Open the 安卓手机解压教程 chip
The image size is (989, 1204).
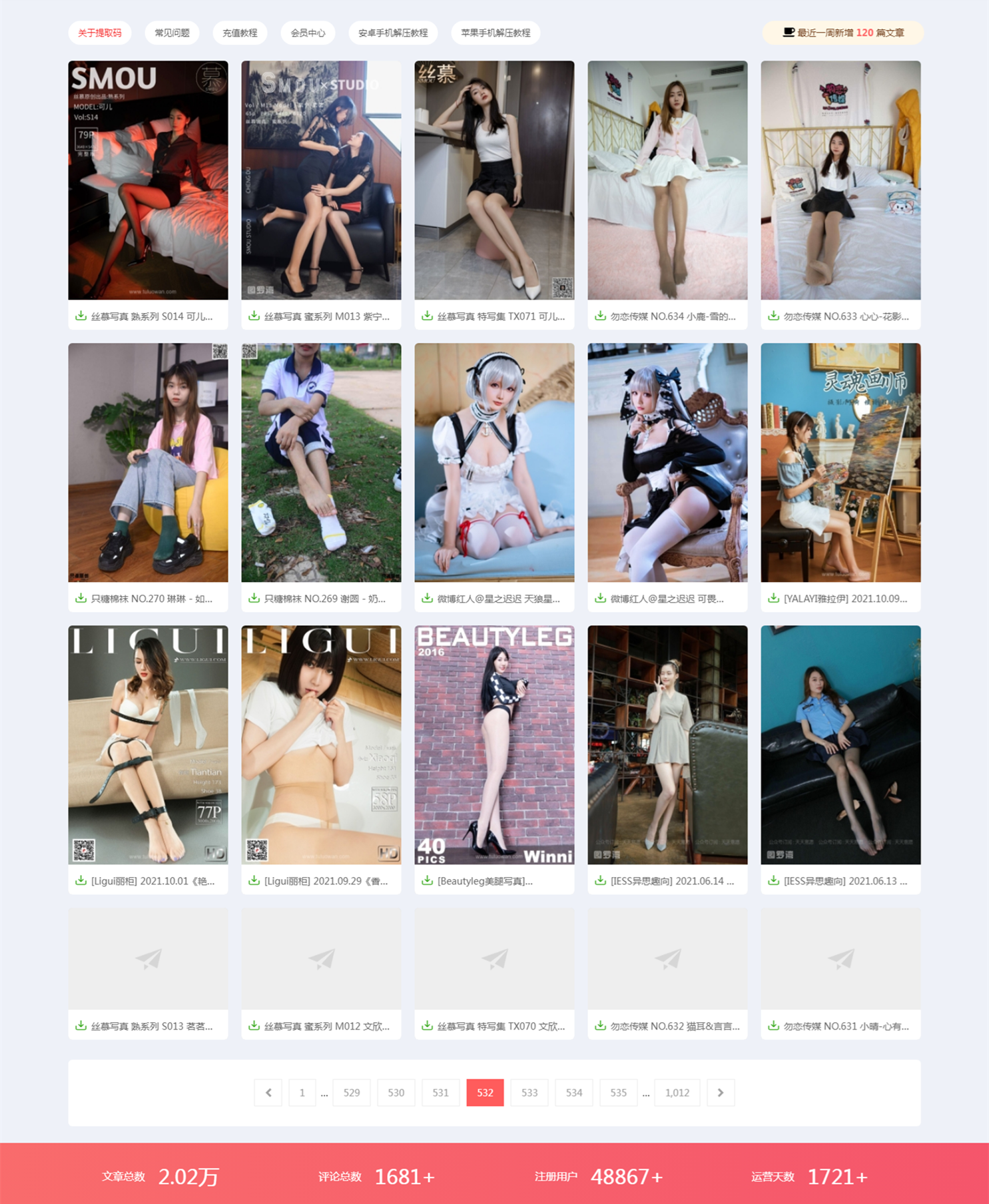tap(393, 33)
